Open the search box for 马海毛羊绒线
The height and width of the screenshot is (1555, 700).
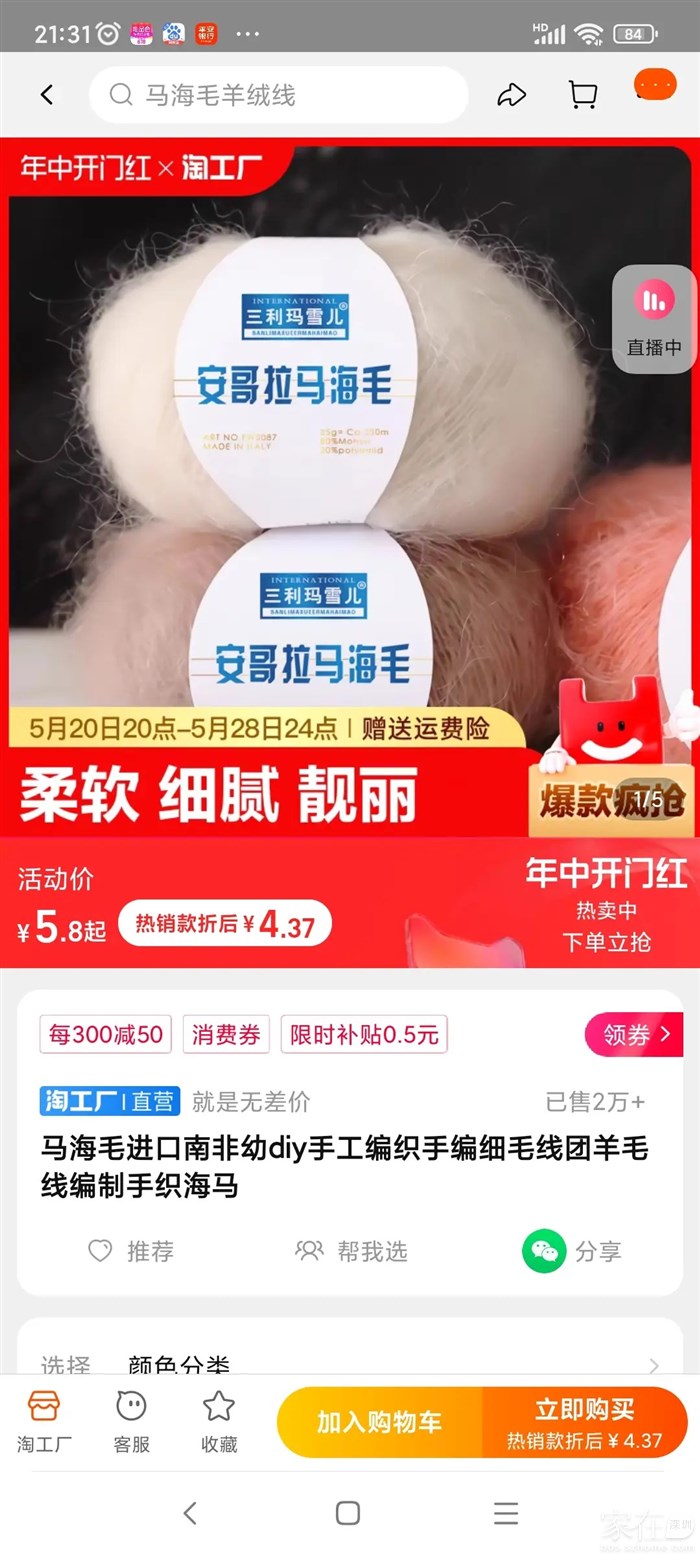[x=278, y=95]
